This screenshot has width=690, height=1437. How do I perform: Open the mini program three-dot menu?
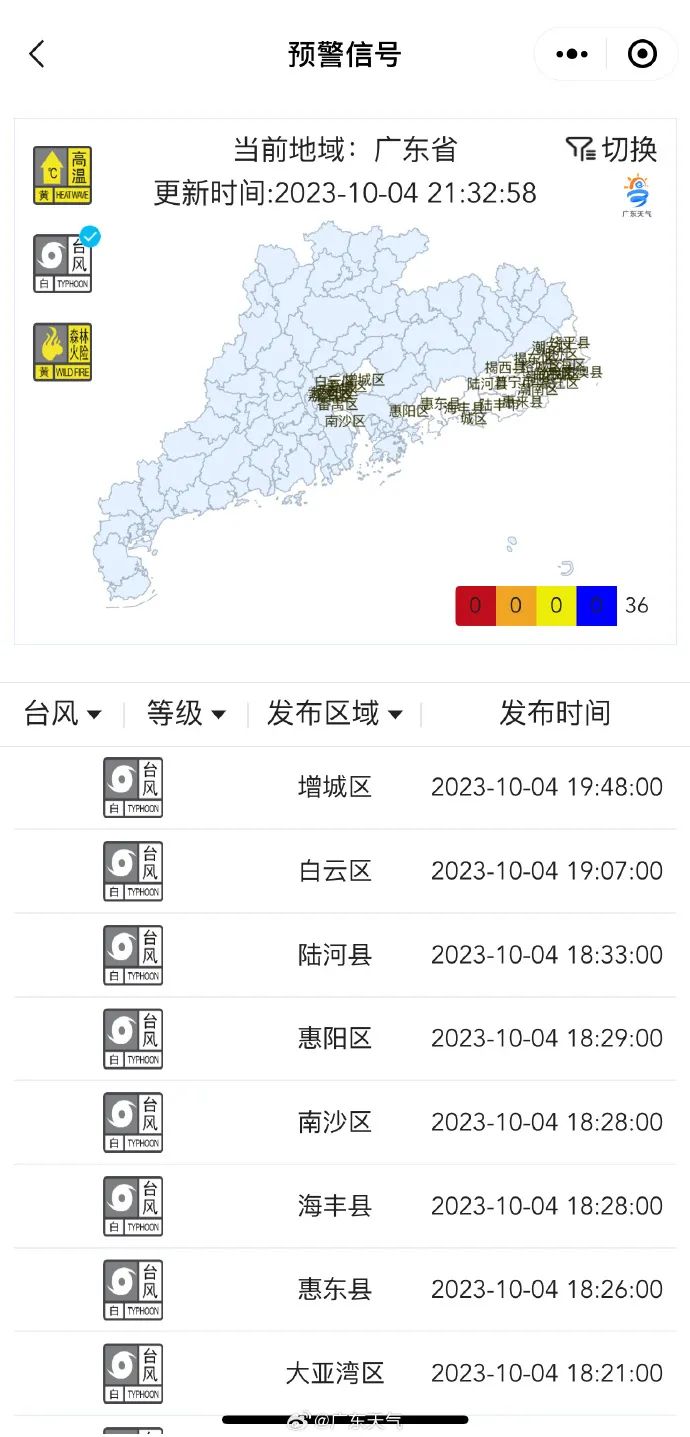[572, 54]
